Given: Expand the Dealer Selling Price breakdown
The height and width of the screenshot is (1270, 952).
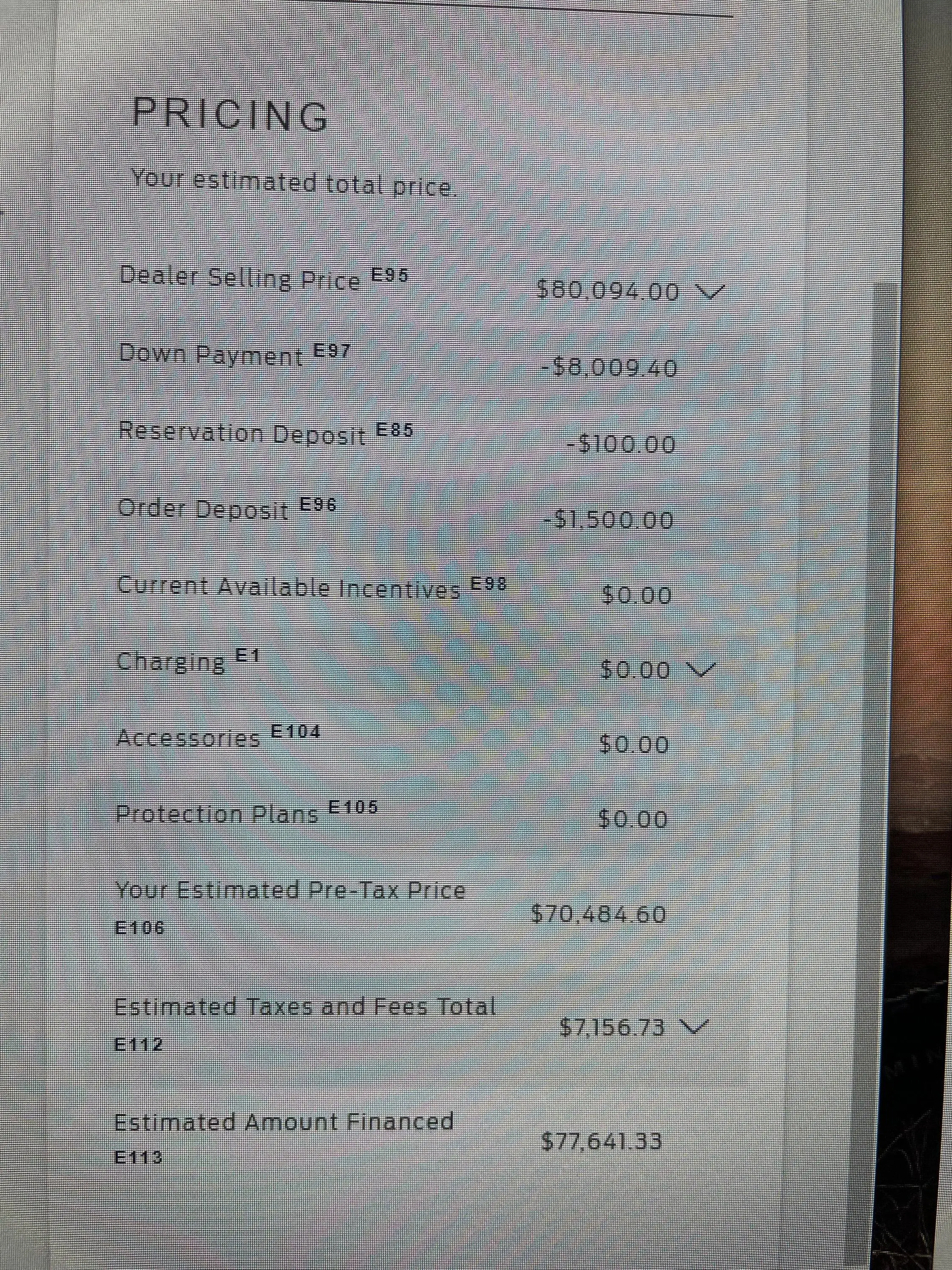Looking at the screenshot, I should (x=711, y=292).
